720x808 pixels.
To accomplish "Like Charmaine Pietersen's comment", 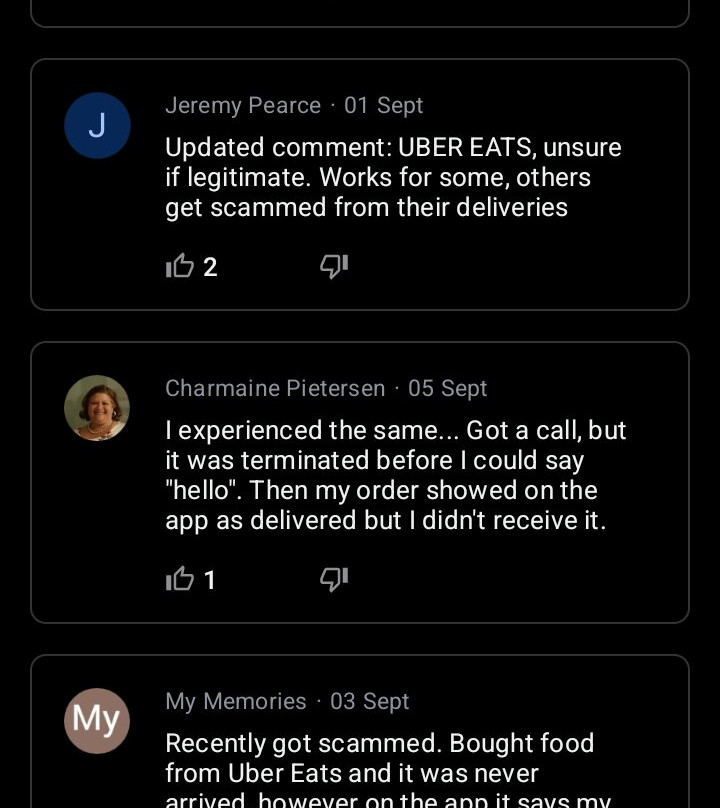I will [180, 579].
